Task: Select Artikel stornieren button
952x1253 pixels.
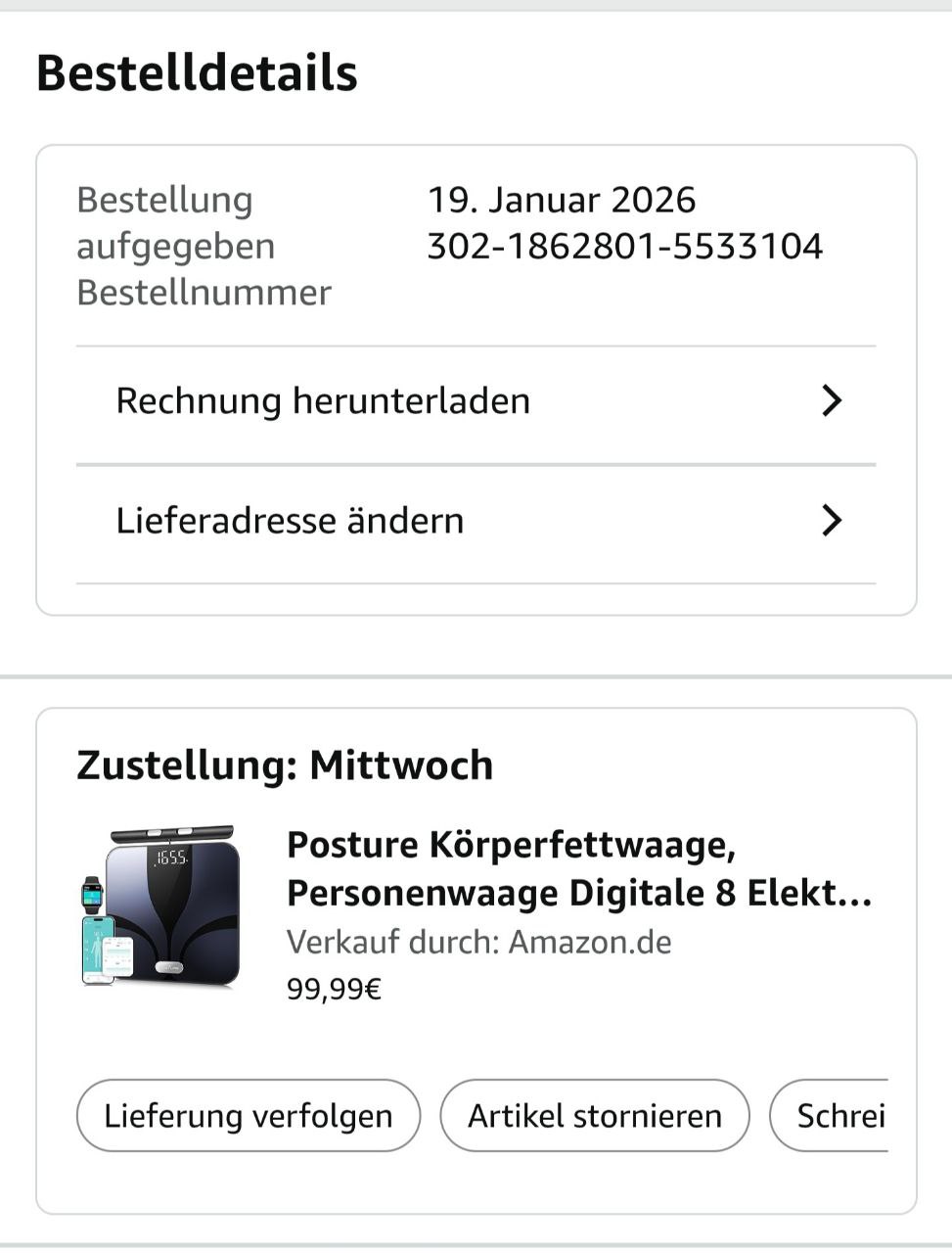Action: point(595,1116)
